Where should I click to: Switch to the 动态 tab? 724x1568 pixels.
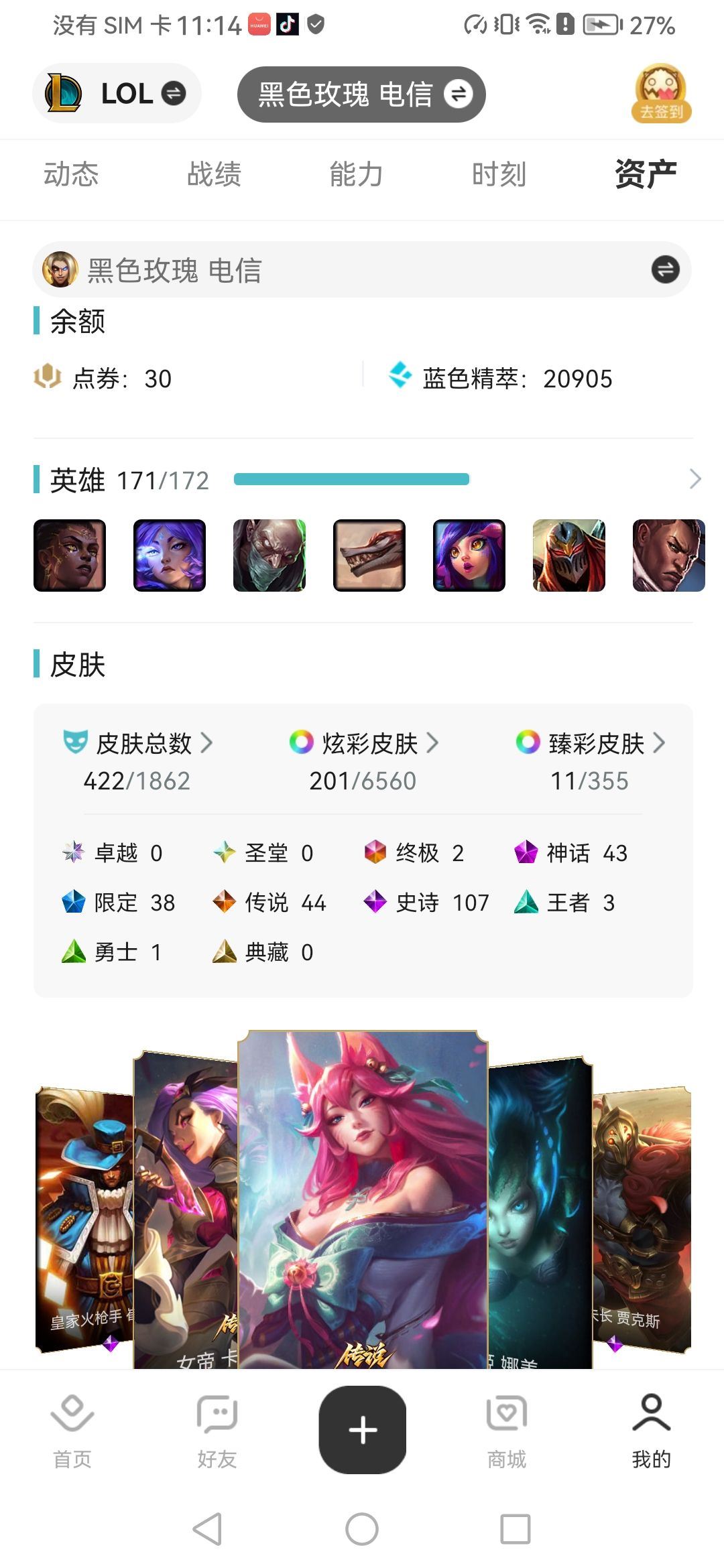coord(71,174)
